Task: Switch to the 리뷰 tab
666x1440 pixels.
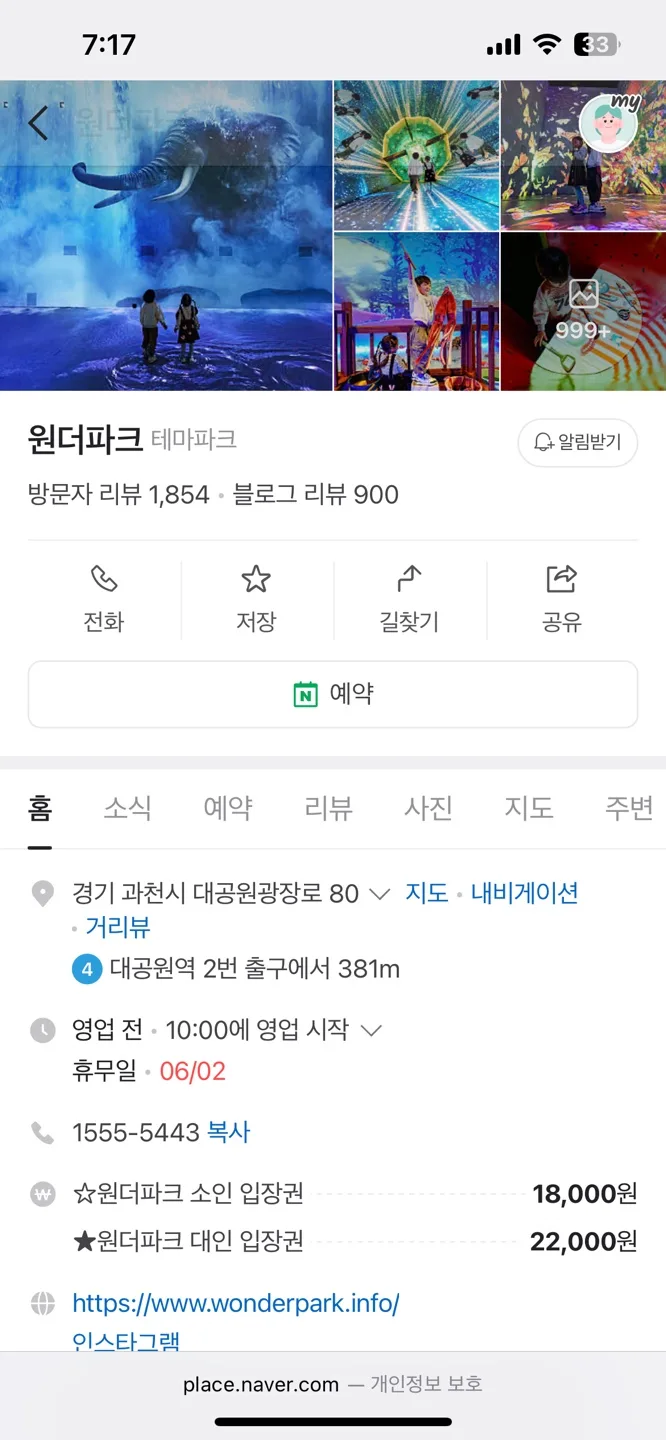Action: tap(328, 808)
